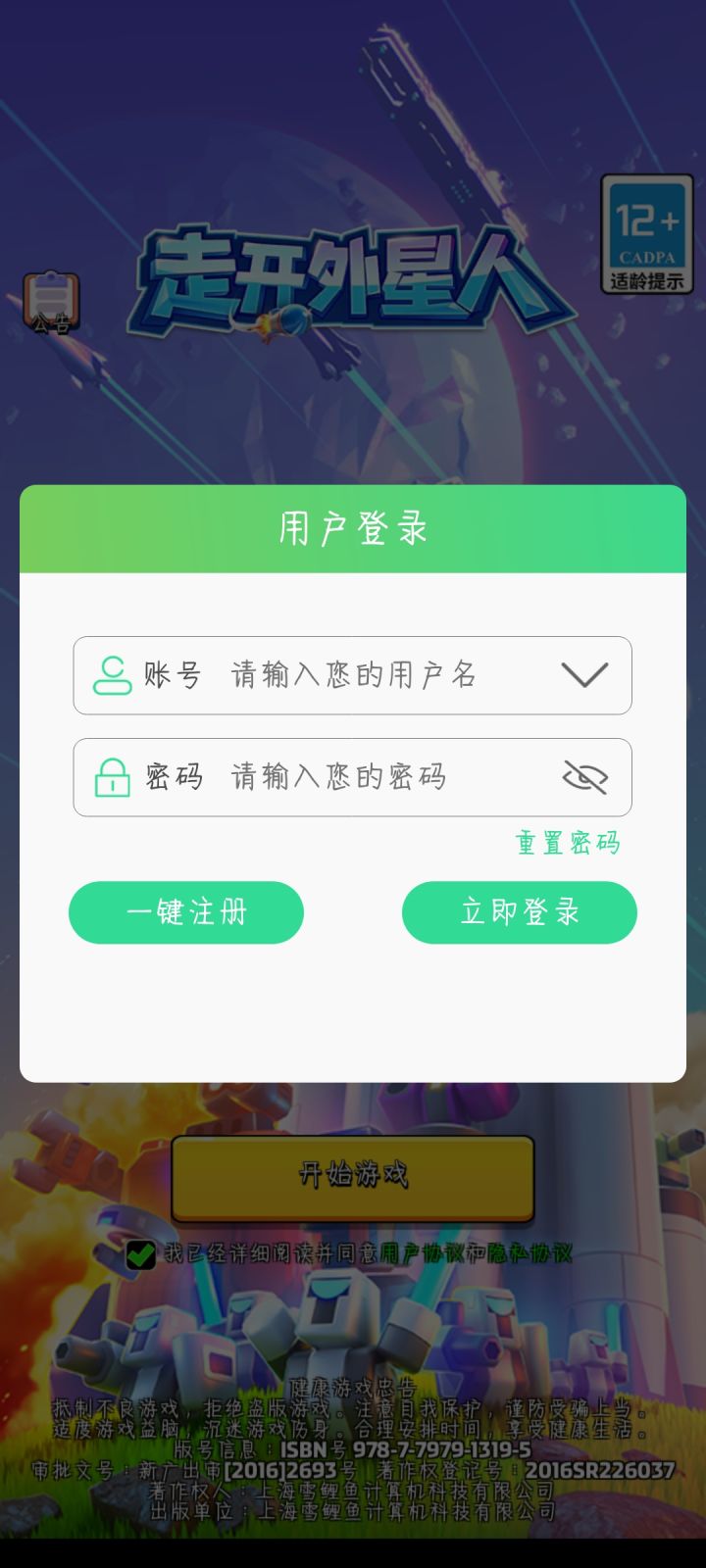Click the 请输入您的用户名 username input
The height and width of the screenshot is (1568, 706).
tap(353, 675)
